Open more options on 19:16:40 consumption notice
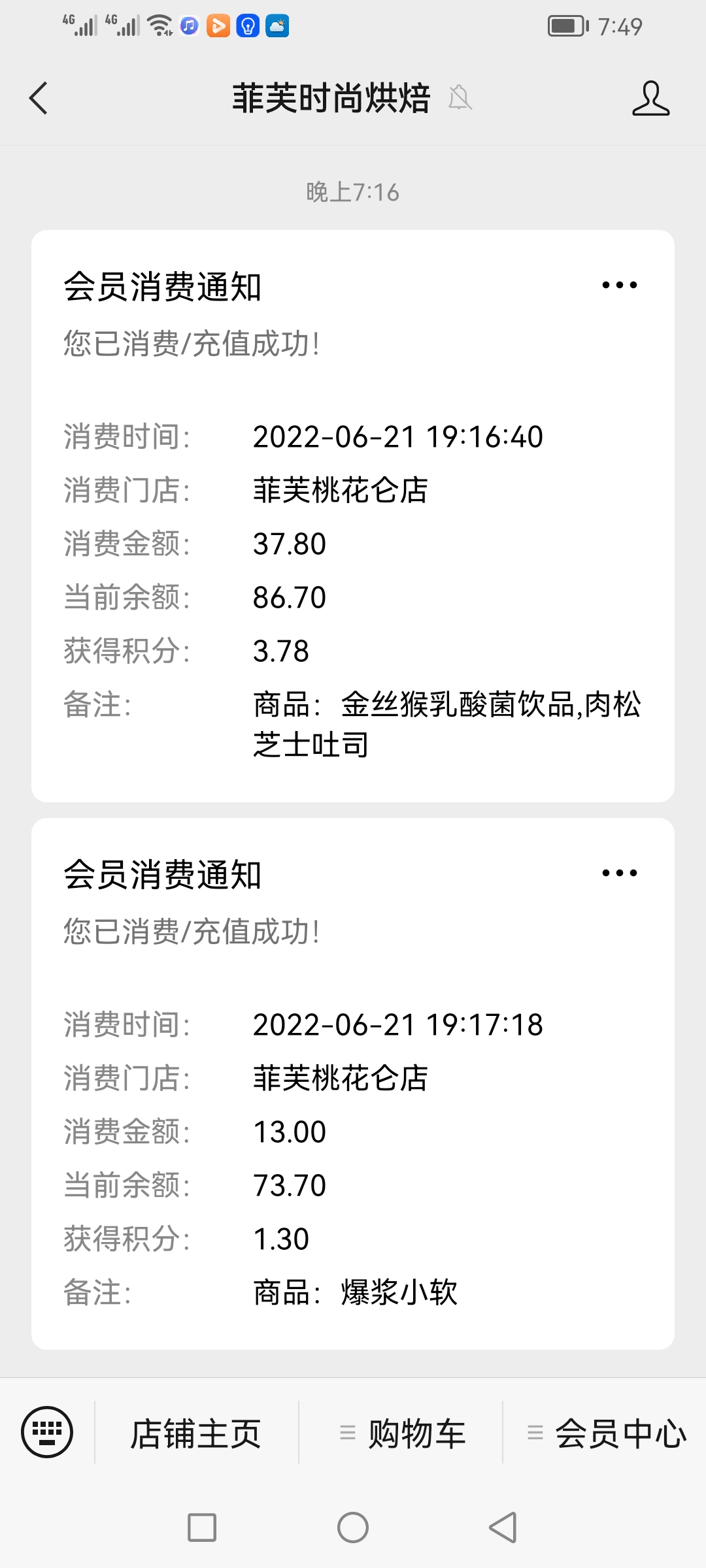This screenshot has width=706, height=1568. (619, 285)
